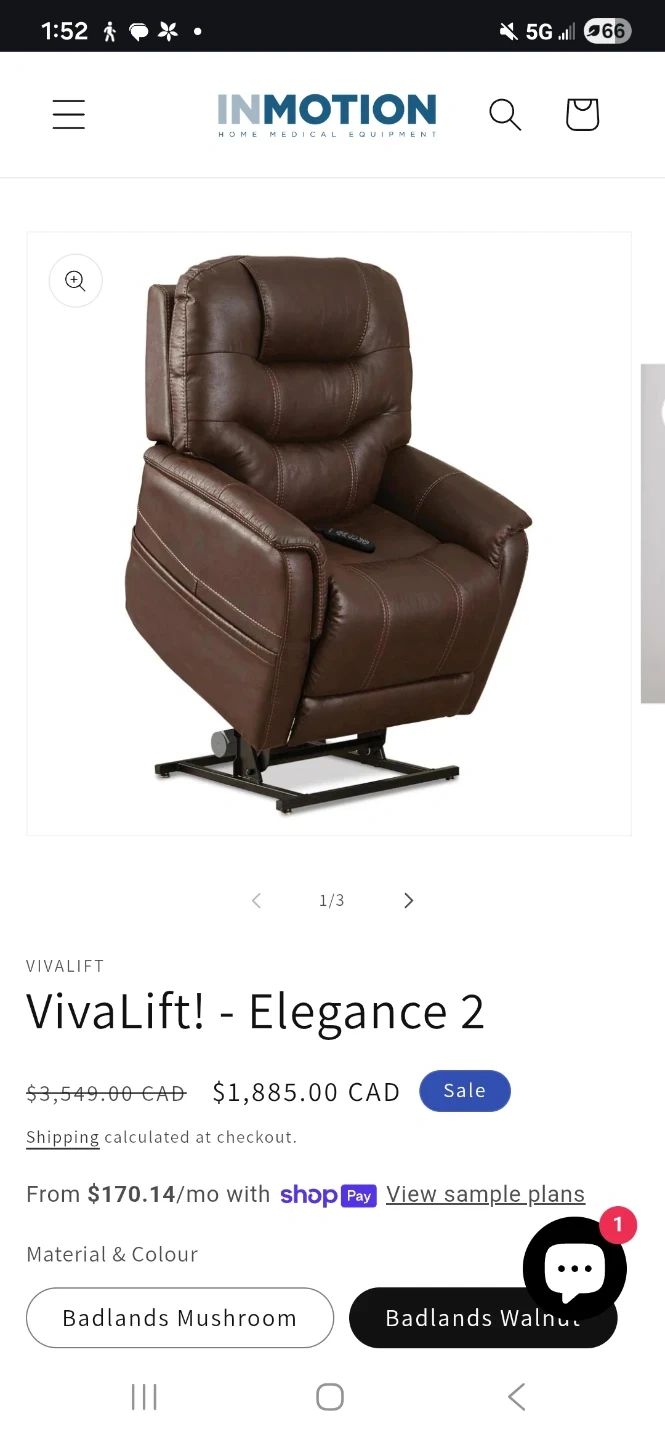Go back with system back button
This screenshot has width=665, height=1440.
[x=516, y=1397]
